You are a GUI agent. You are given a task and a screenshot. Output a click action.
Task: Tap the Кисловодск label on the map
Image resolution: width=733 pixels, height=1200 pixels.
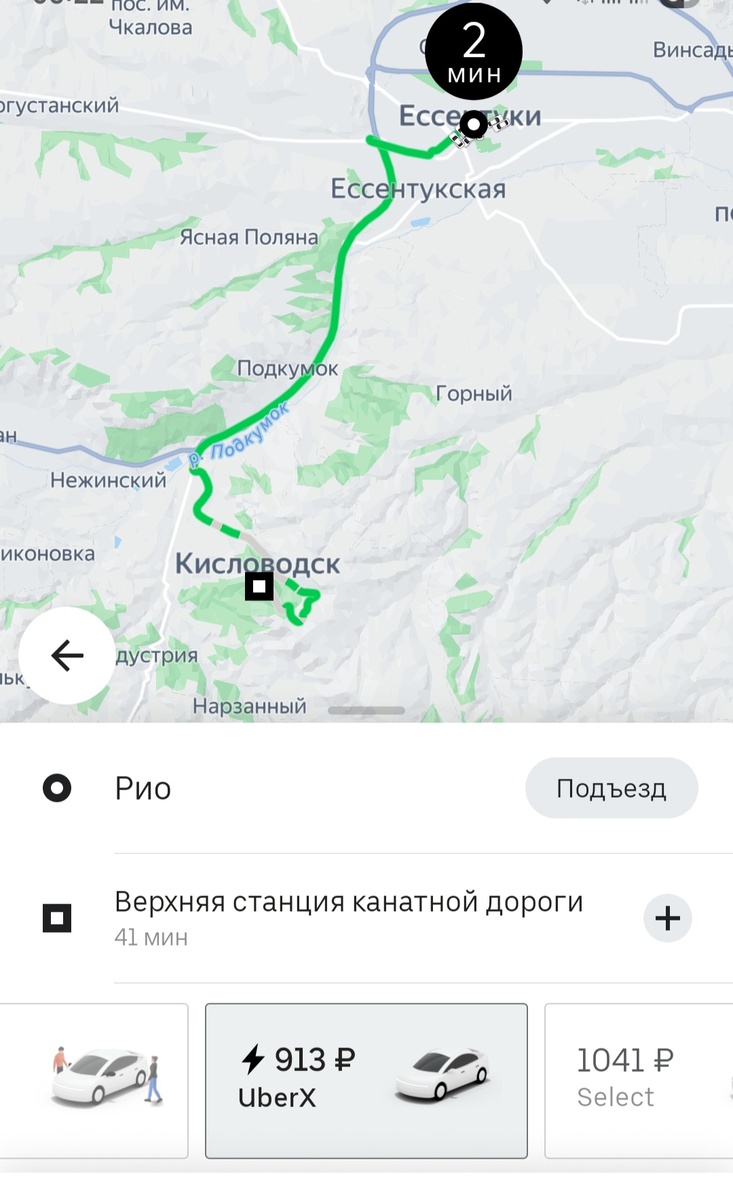(x=262, y=564)
